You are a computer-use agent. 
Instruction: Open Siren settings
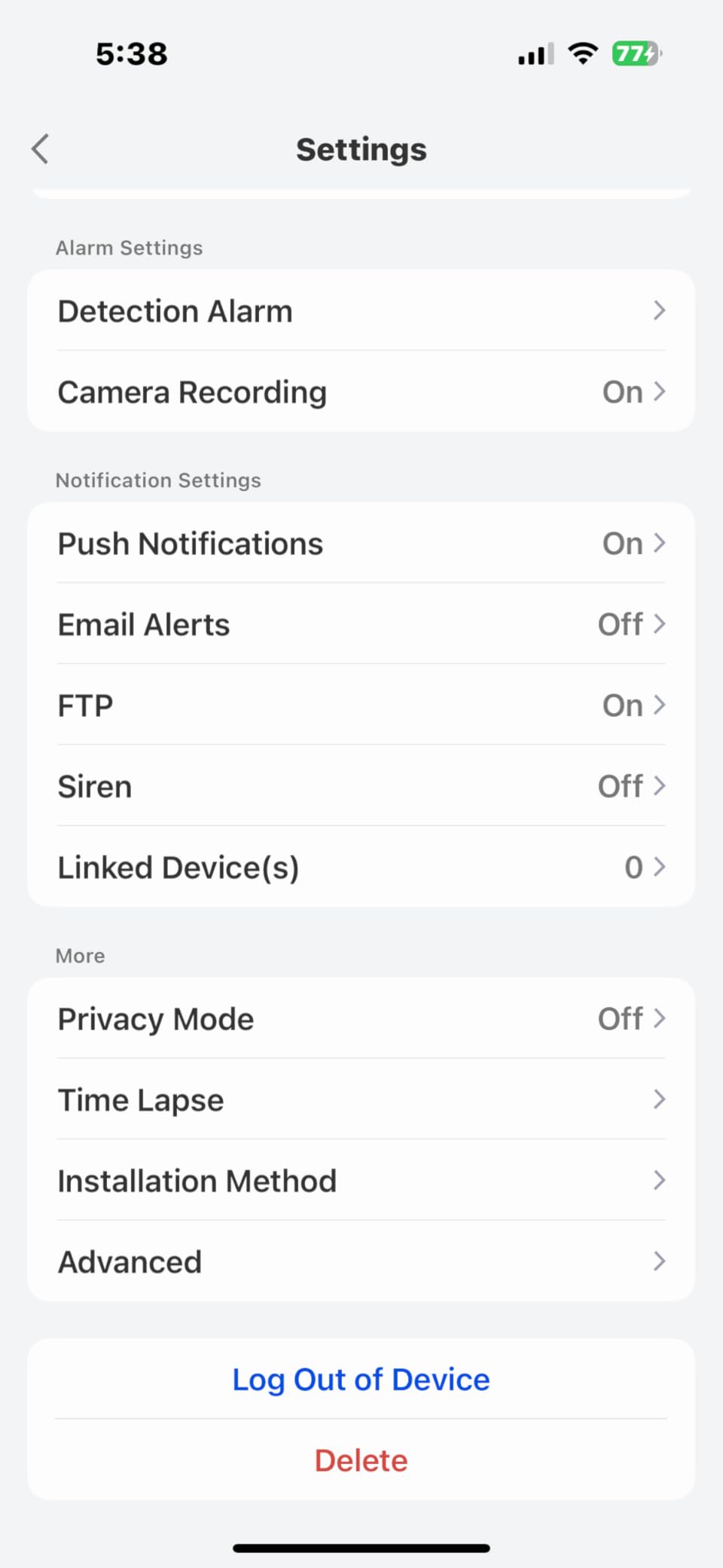click(x=361, y=786)
